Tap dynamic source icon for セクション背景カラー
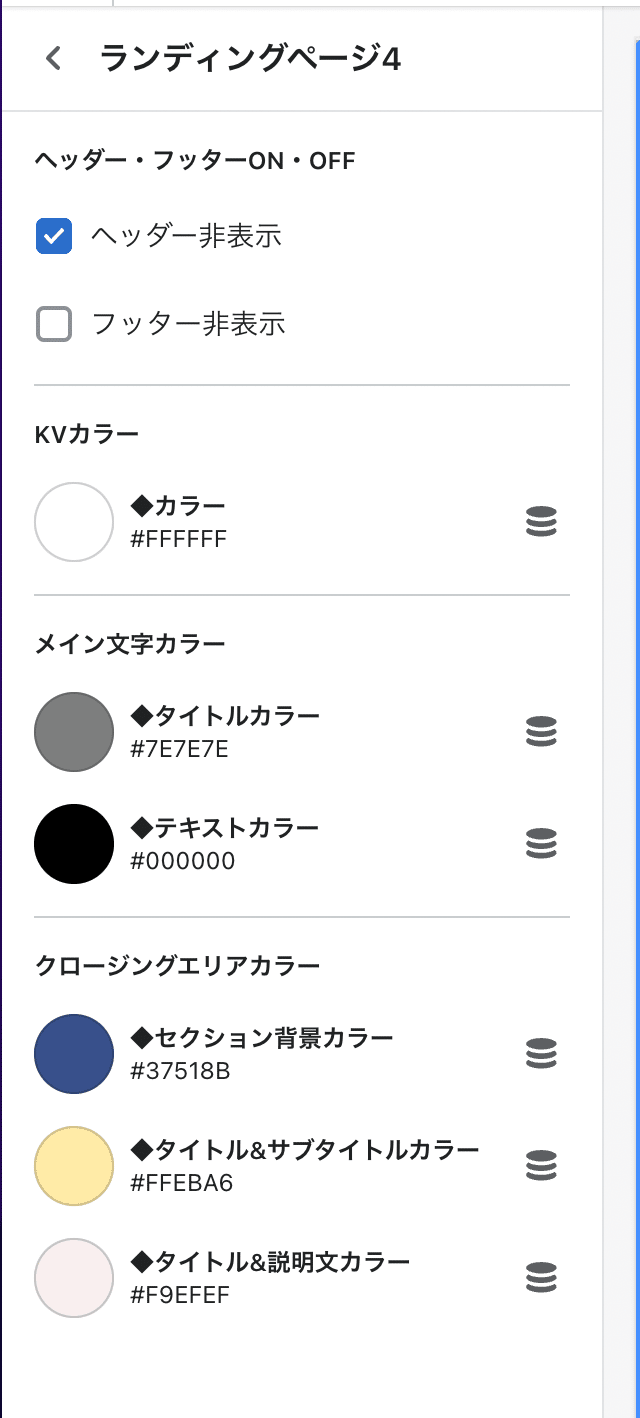This screenshot has height=1418, width=640. [x=541, y=1054]
